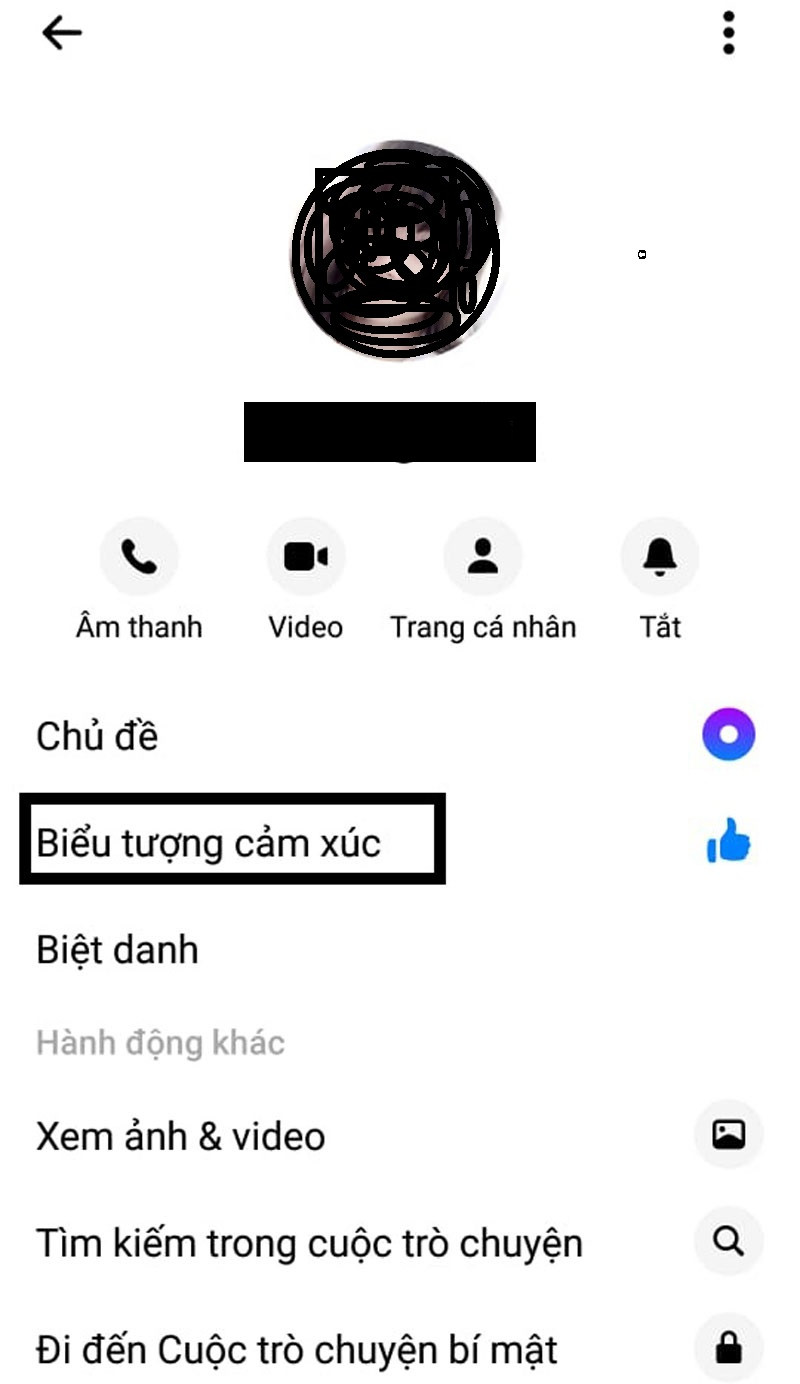
Task: Tap the back arrow to exit settings
Action: (60, 32)
